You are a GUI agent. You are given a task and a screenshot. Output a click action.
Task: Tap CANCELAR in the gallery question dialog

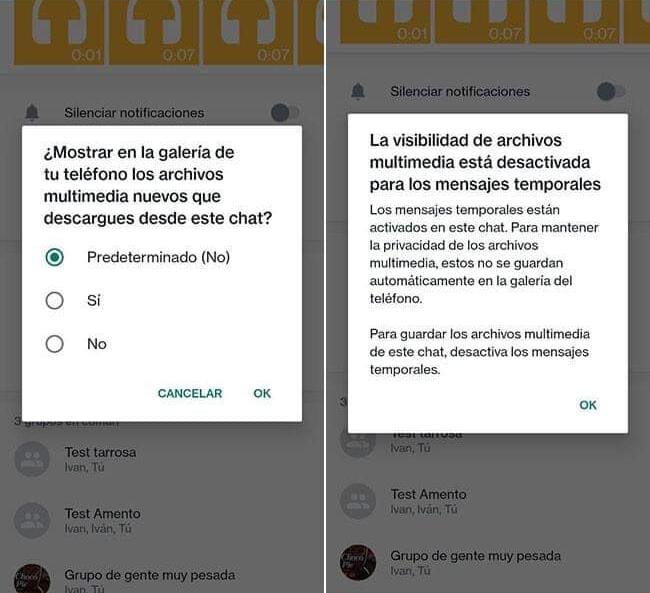pos(190,394)
